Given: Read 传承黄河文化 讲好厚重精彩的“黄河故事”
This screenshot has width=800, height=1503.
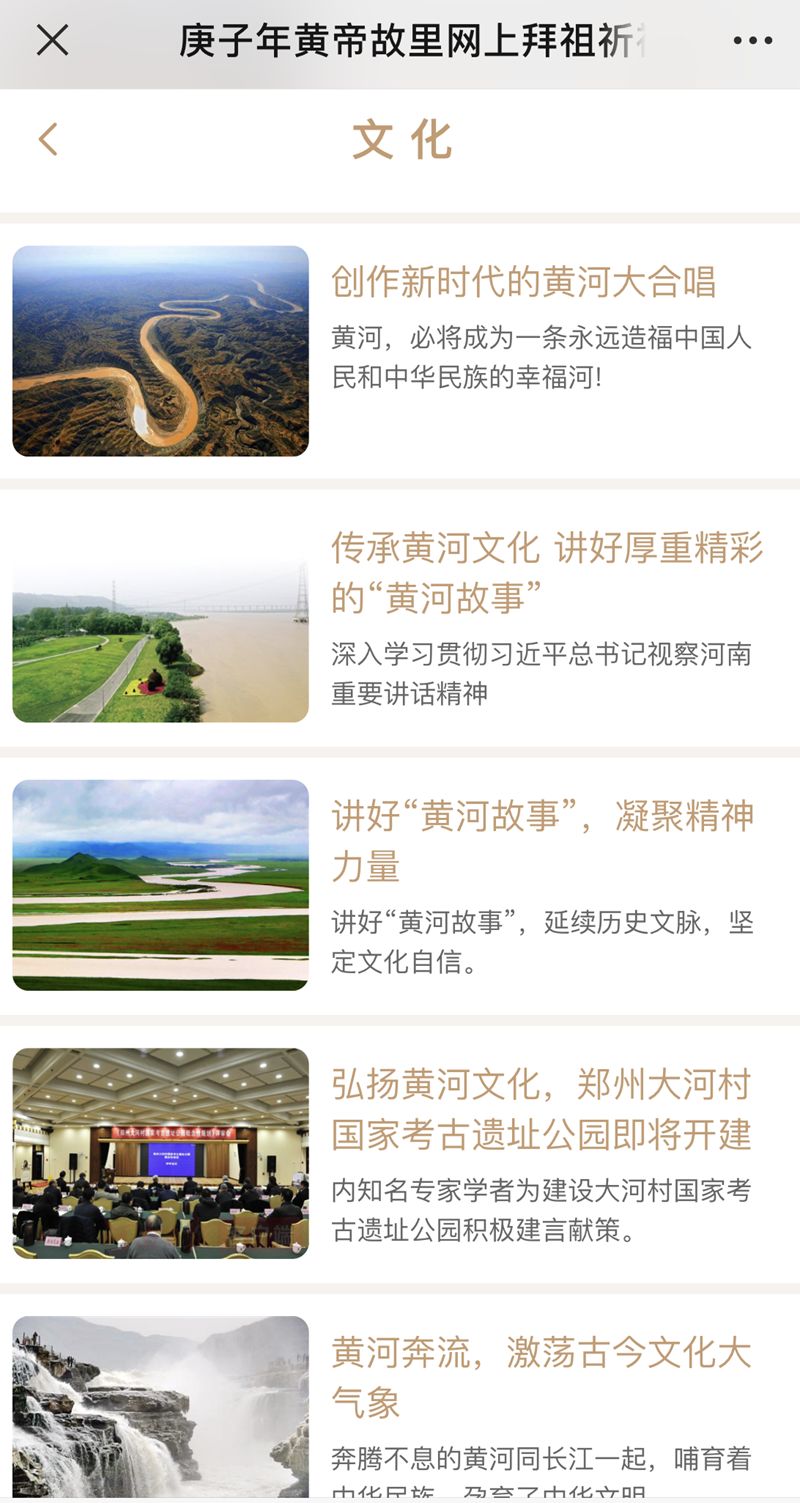Looking at the screenshot, I should [x=546, y=573].
